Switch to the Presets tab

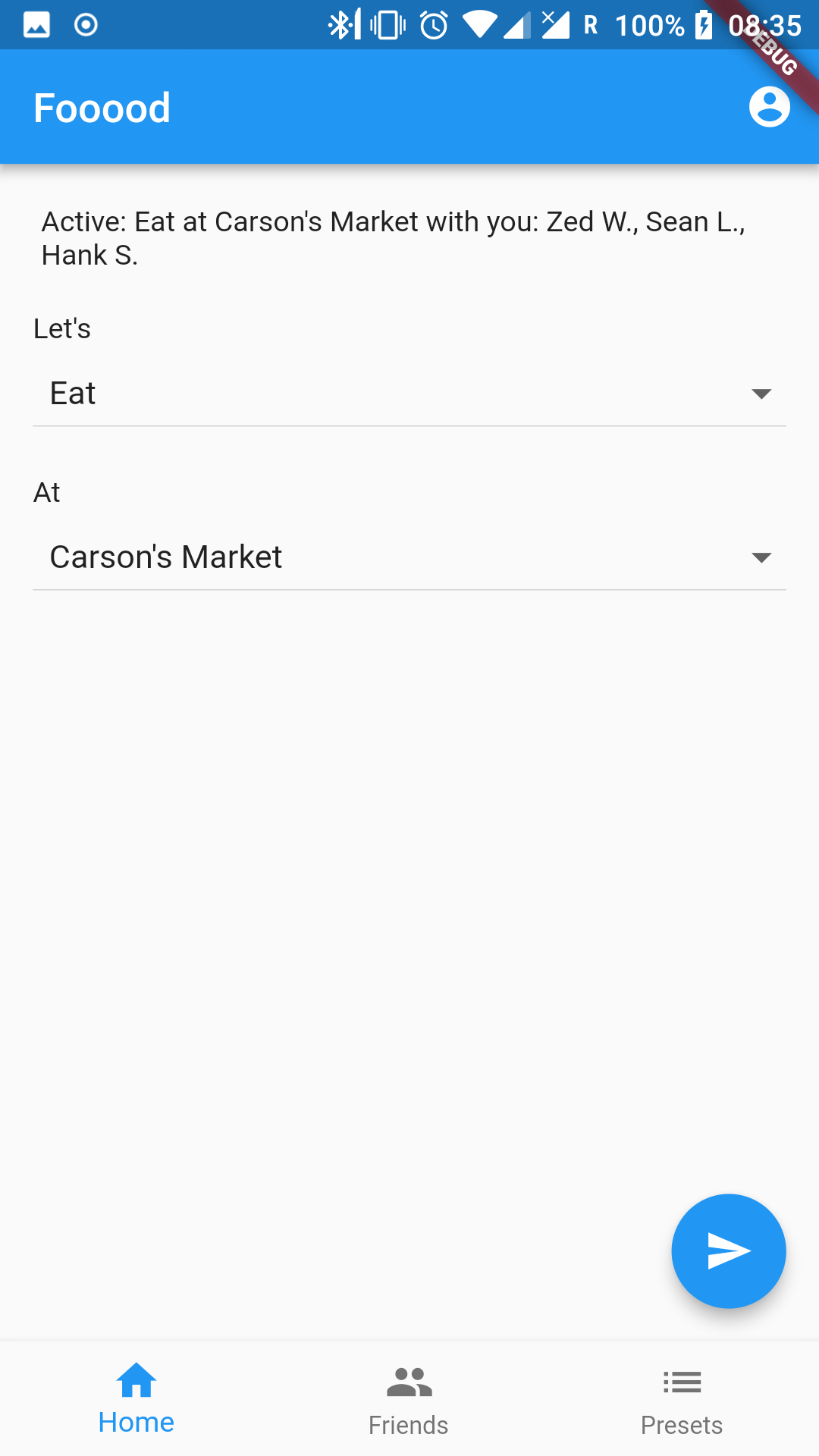coord(681,1400)
